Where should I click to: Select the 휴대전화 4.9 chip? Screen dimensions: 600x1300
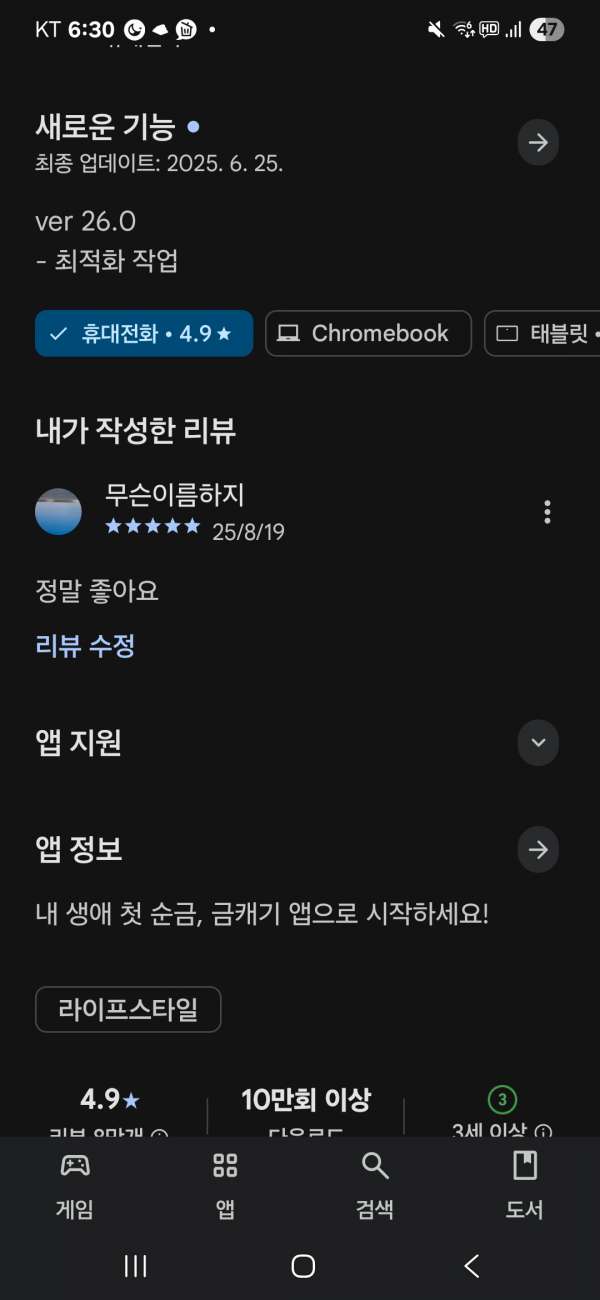point(144,334)
